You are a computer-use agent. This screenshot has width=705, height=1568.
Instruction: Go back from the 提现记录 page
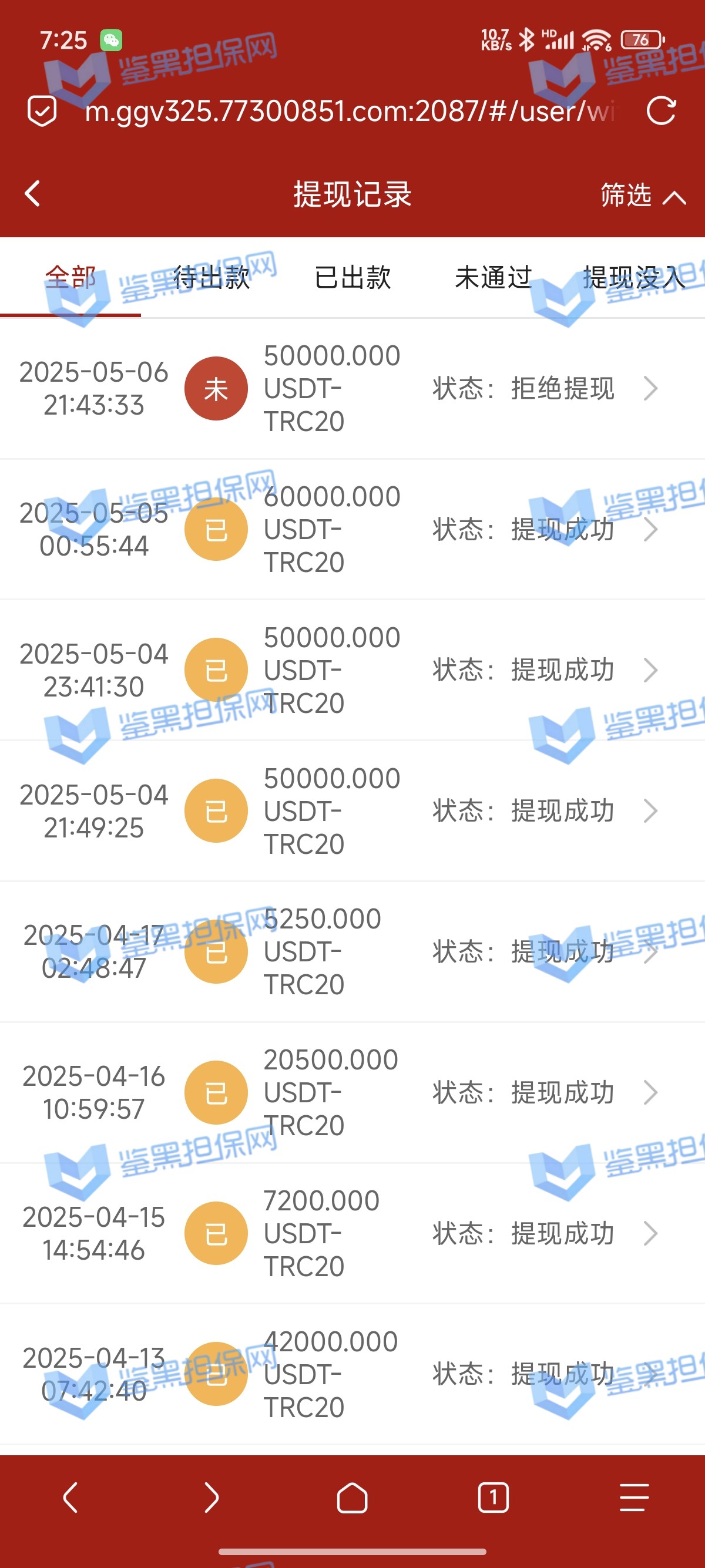tap(33, 194)
